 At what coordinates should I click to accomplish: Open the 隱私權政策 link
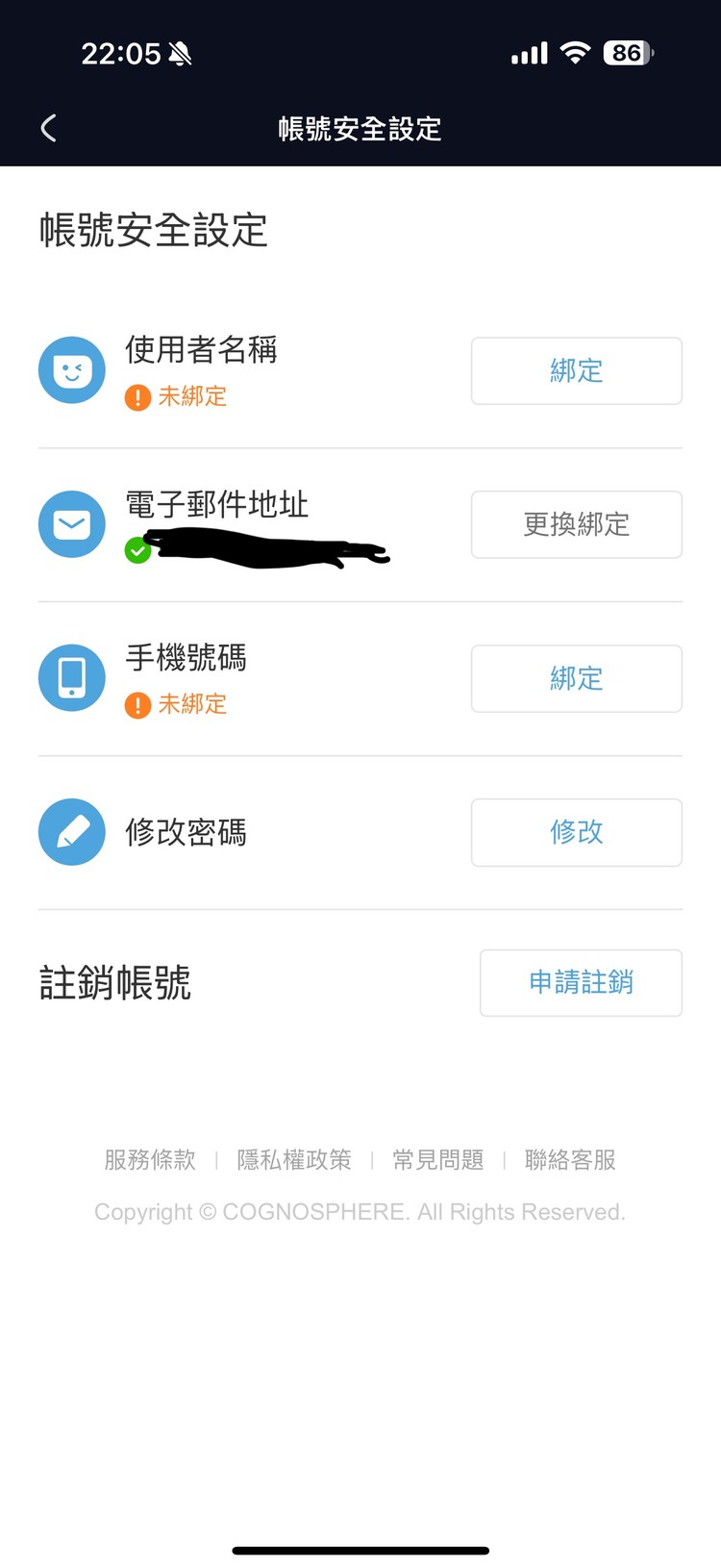click(294, 1160)
